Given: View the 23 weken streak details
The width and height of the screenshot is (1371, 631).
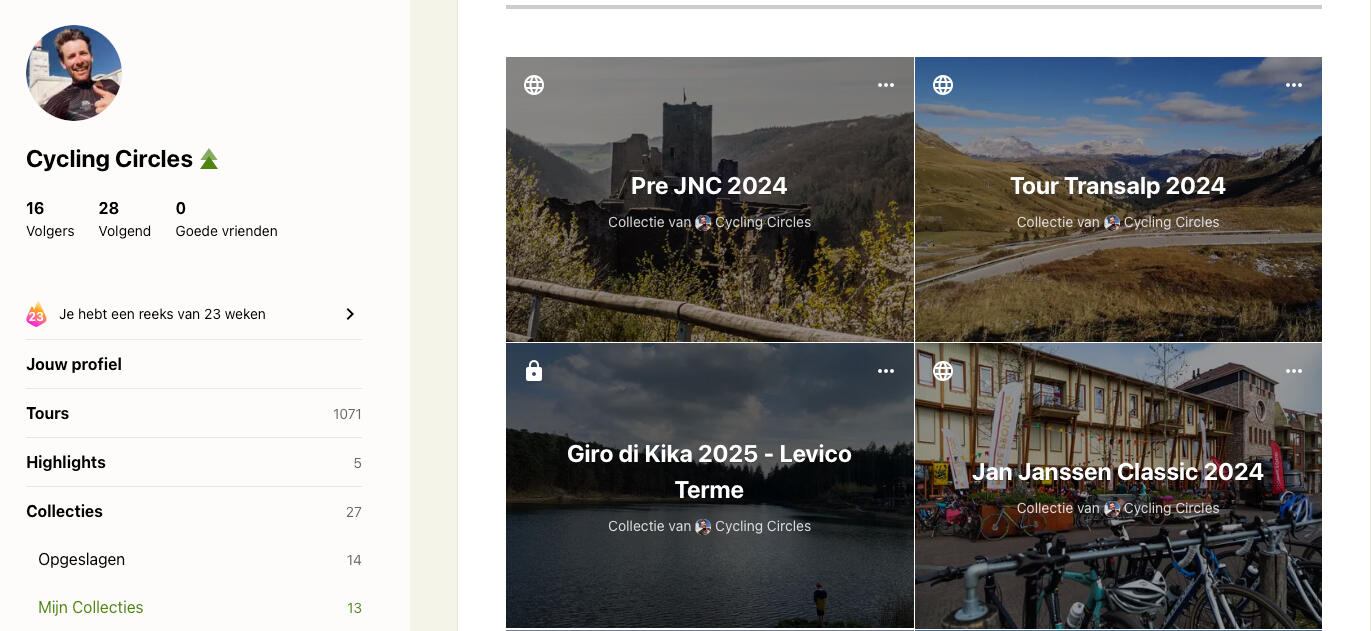Looking at the screenshot, I should pos(193,314).
